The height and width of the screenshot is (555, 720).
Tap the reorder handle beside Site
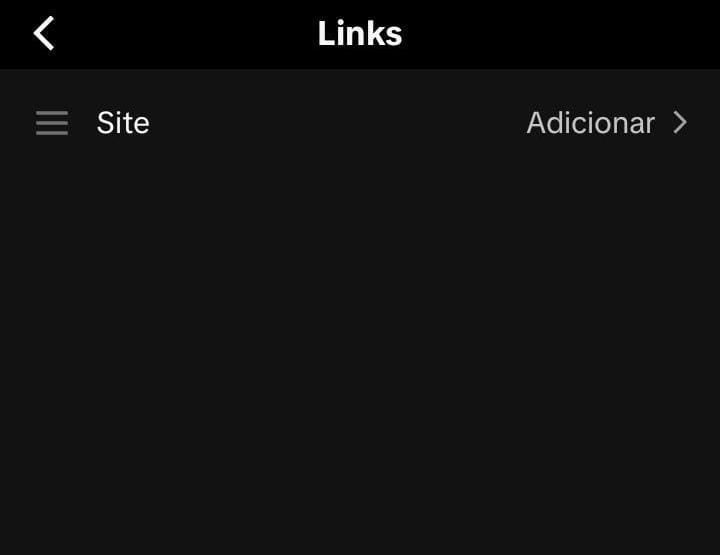click(52, 123)
